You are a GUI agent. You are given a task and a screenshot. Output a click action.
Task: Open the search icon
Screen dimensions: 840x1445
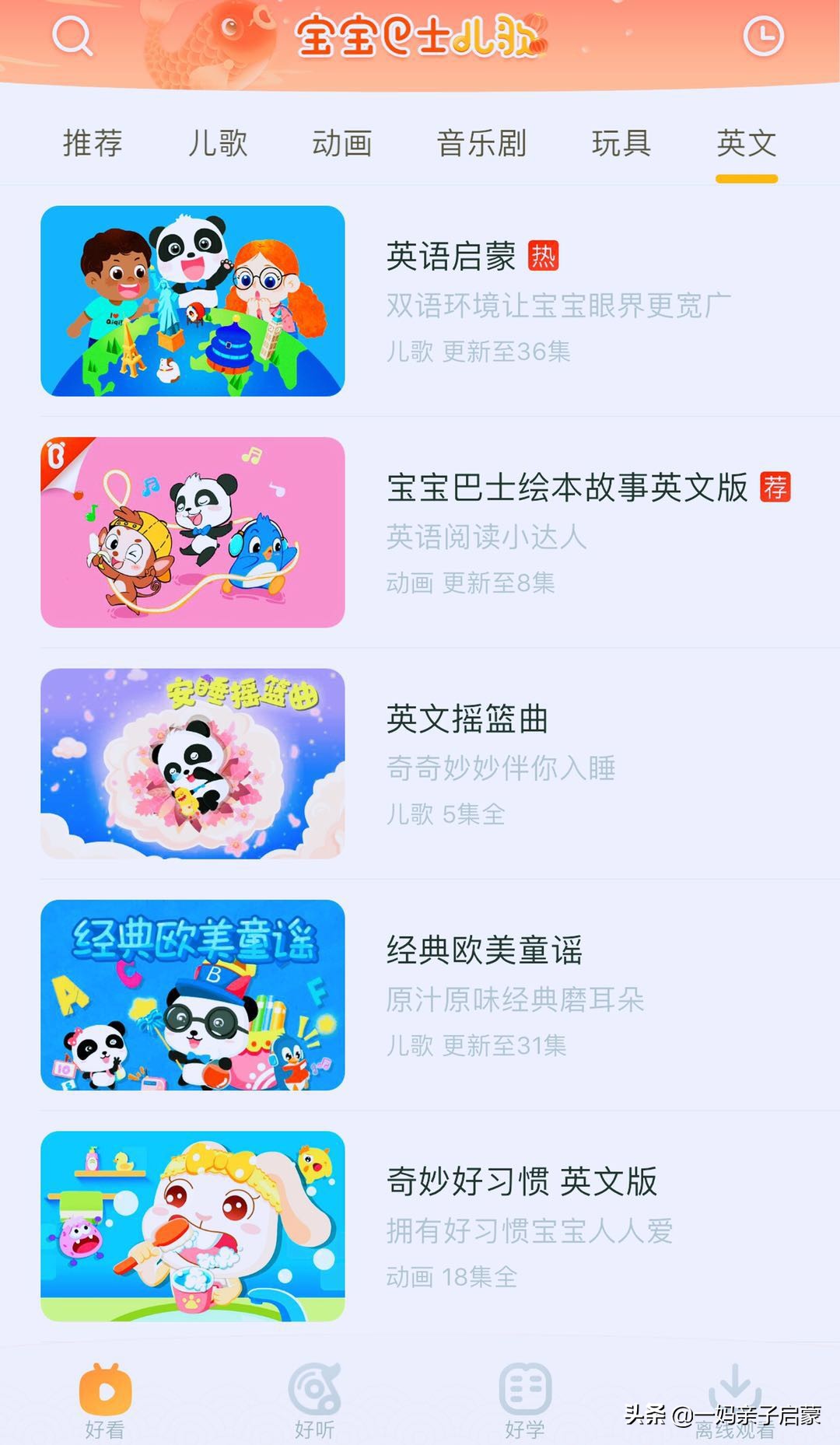[x=73, y=37]
